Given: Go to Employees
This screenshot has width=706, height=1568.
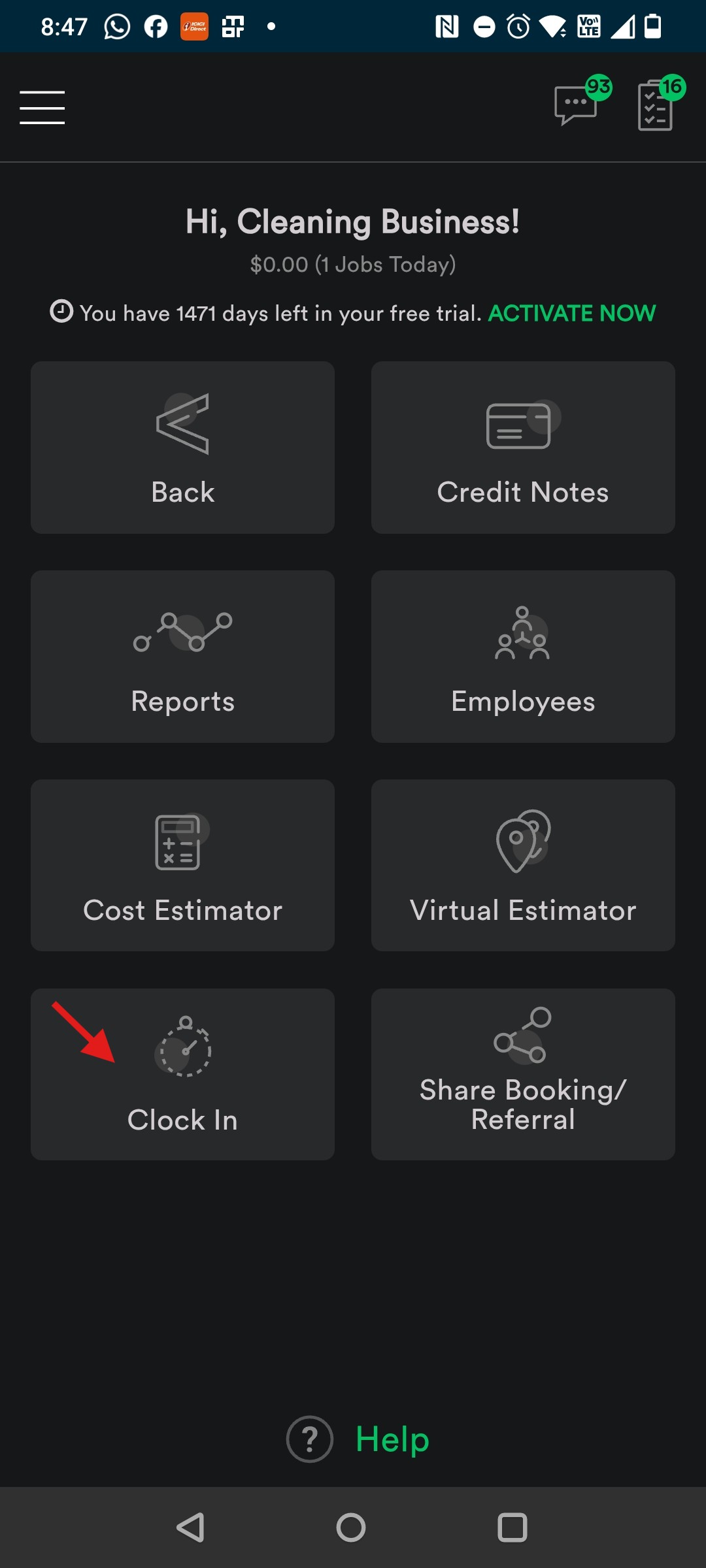Looking at the screenshot, I should (523, 657).
